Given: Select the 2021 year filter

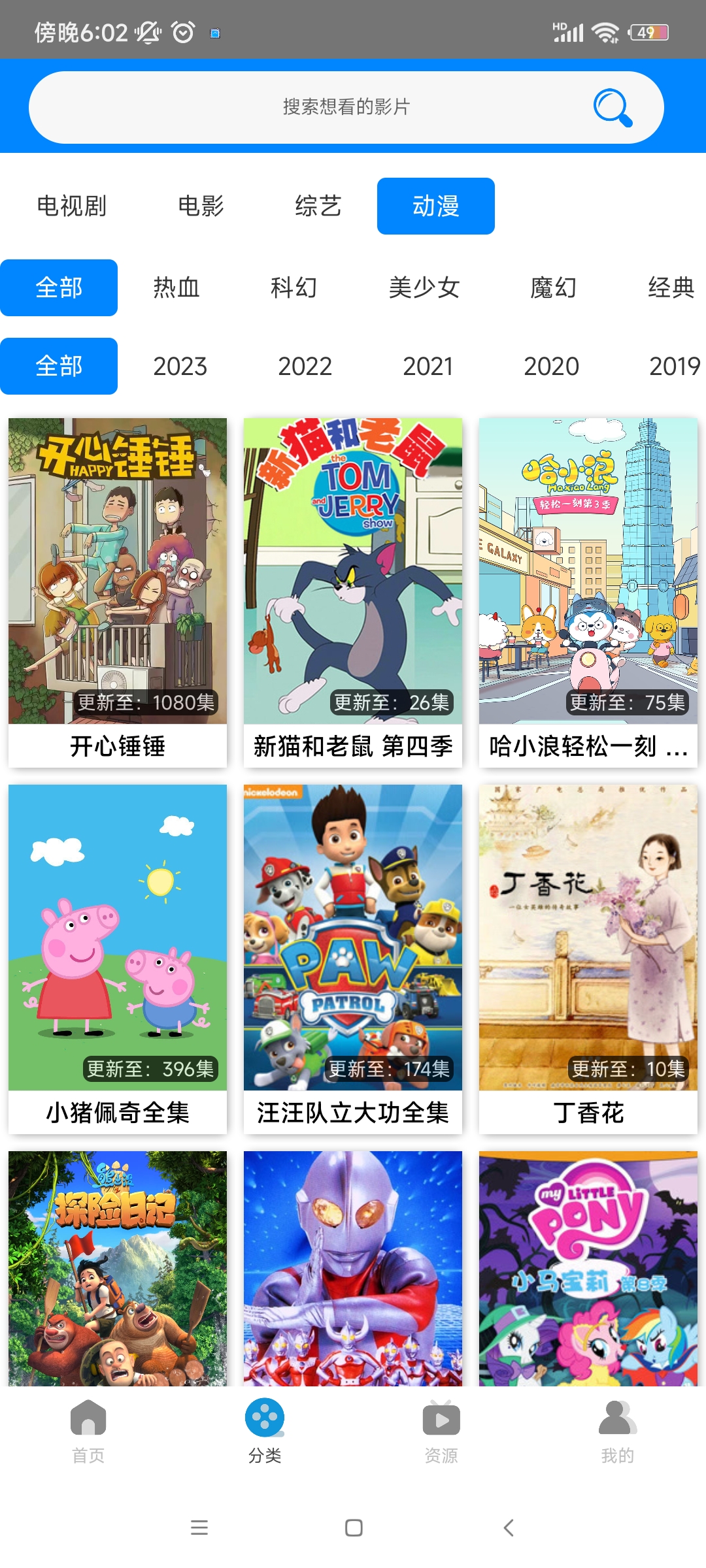Looking at the screenshot, I should click(426, 367).
